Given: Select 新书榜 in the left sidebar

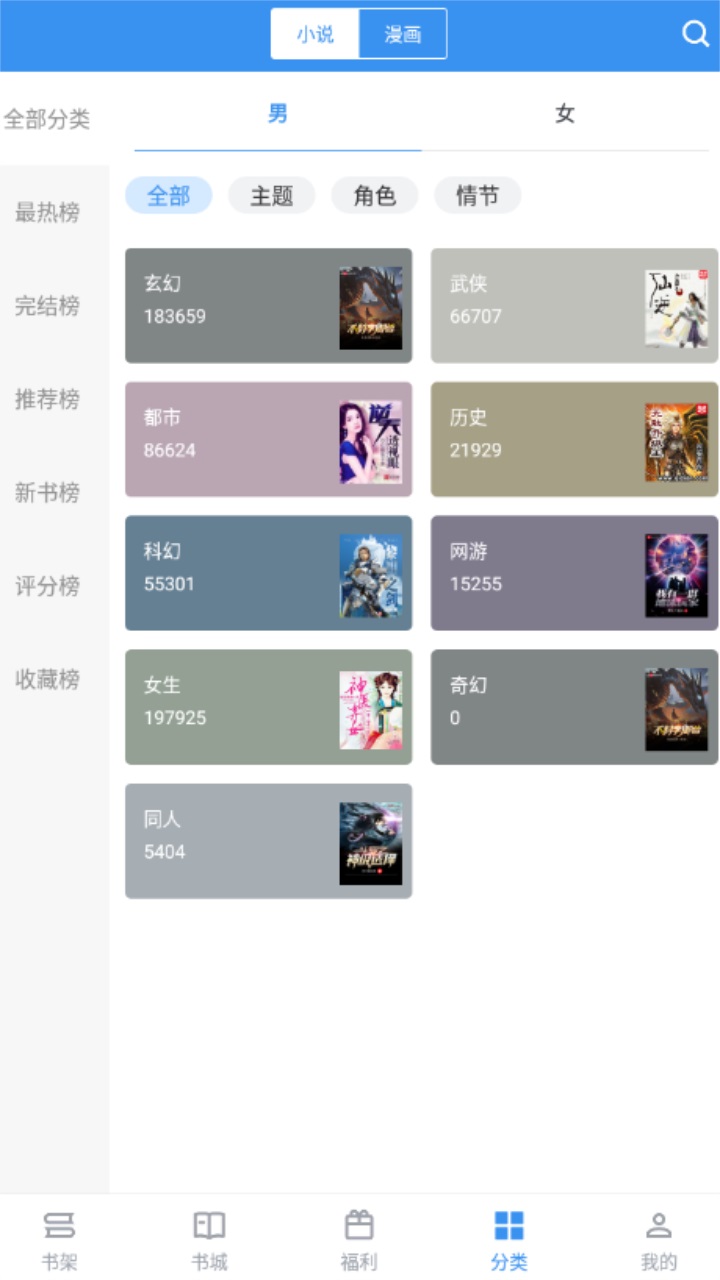Looking at the screenshot, I should tap(46, 492).
